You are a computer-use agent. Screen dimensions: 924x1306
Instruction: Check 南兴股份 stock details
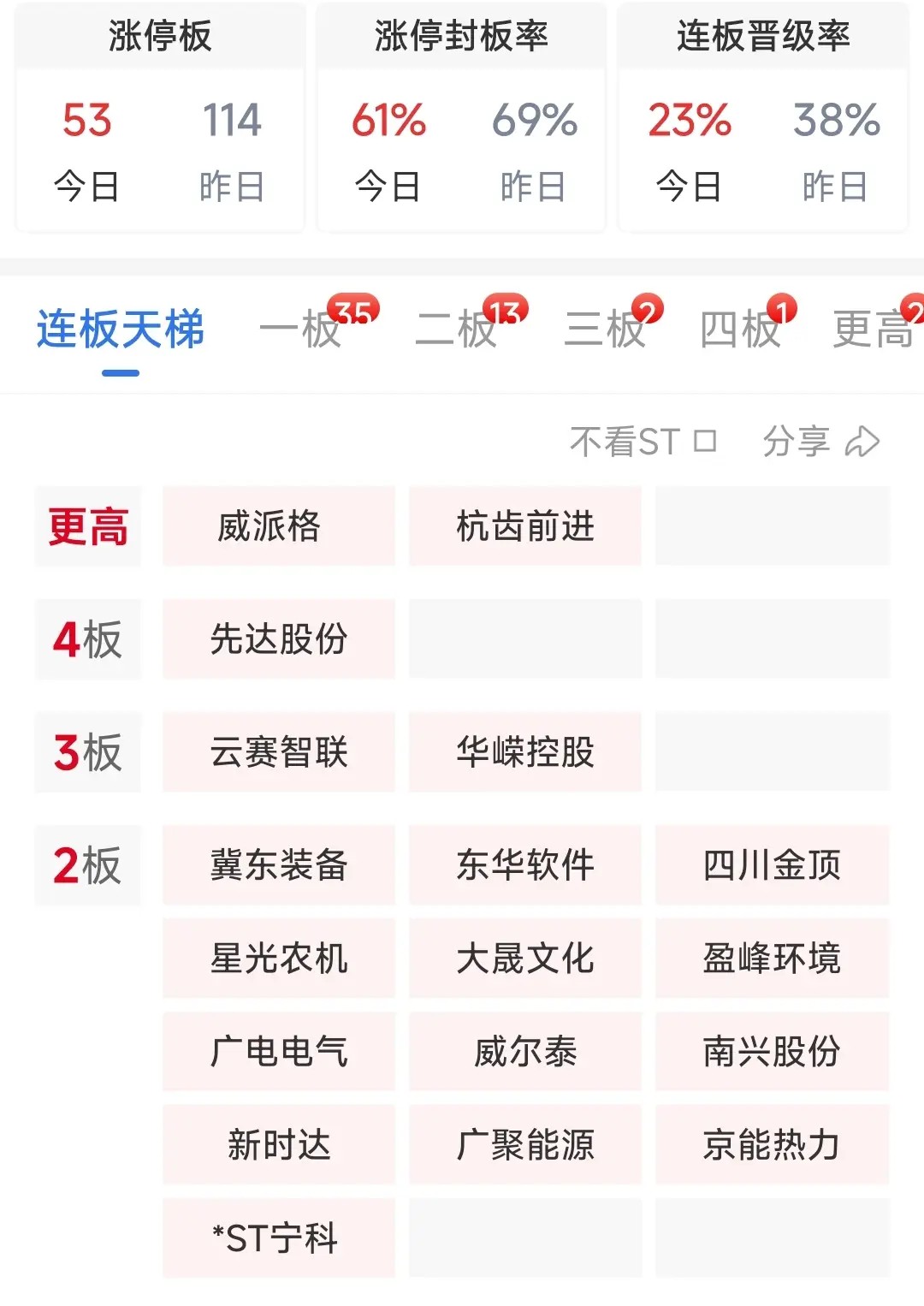click(x=772, y=1052)
